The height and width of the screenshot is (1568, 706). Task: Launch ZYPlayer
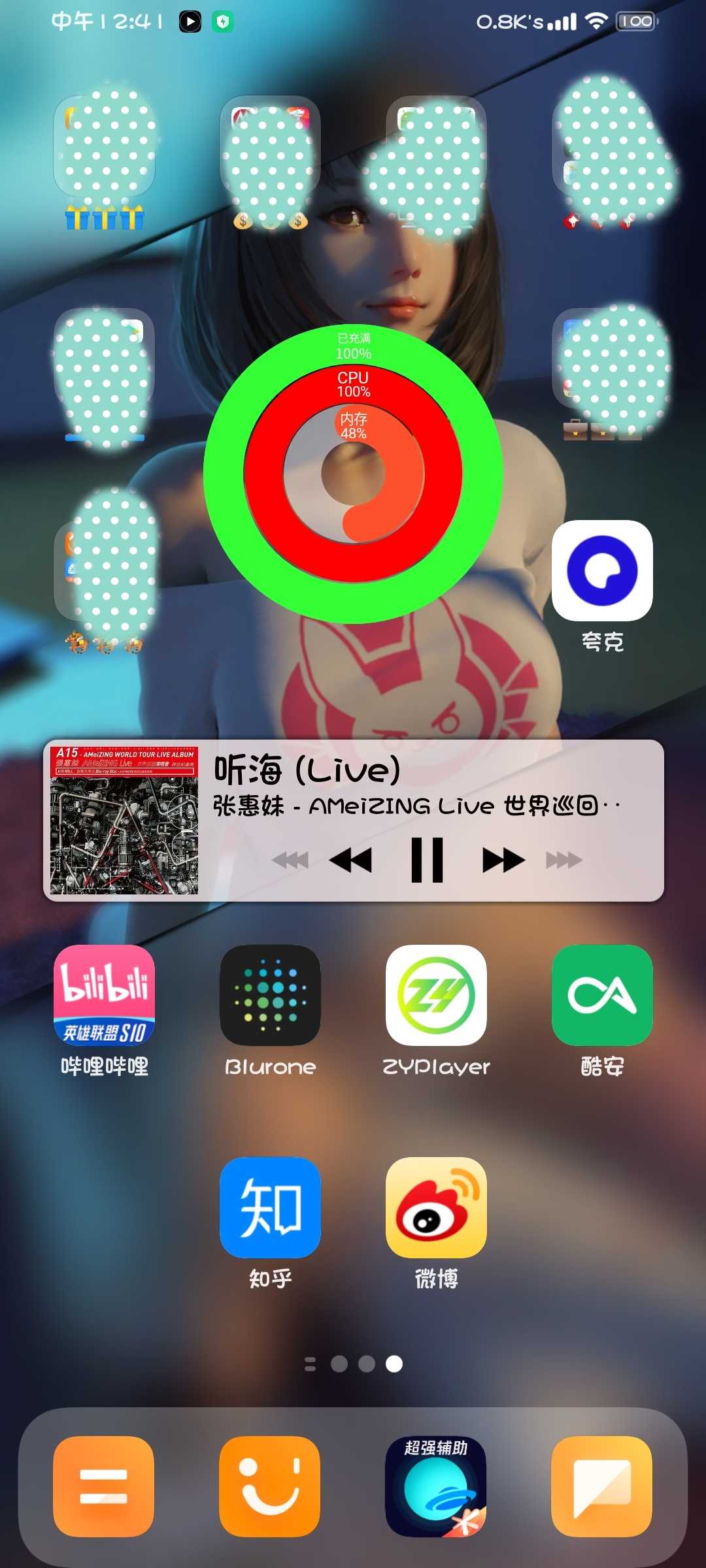[436, 995]
